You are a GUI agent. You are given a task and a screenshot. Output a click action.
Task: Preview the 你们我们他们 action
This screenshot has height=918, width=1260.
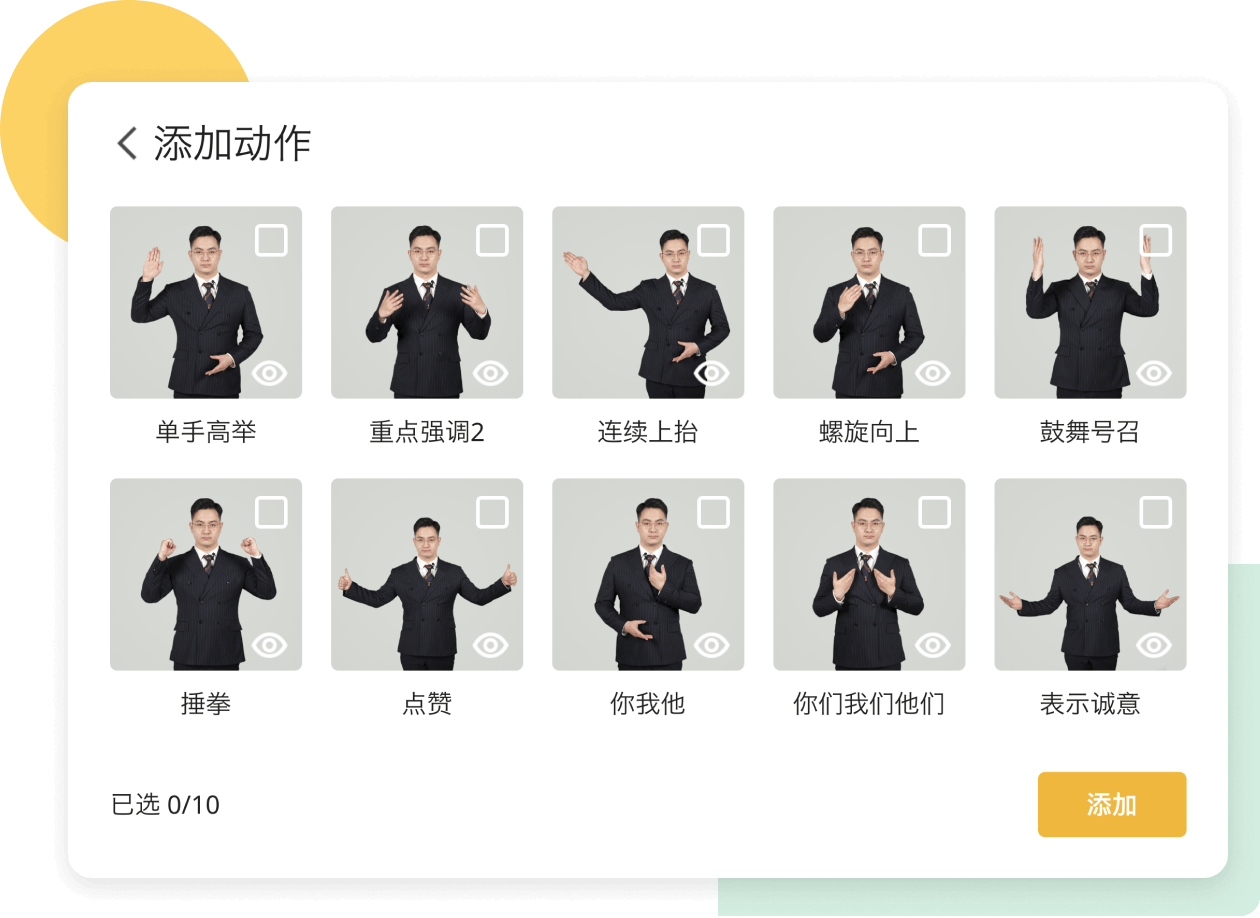click(933, 645)
